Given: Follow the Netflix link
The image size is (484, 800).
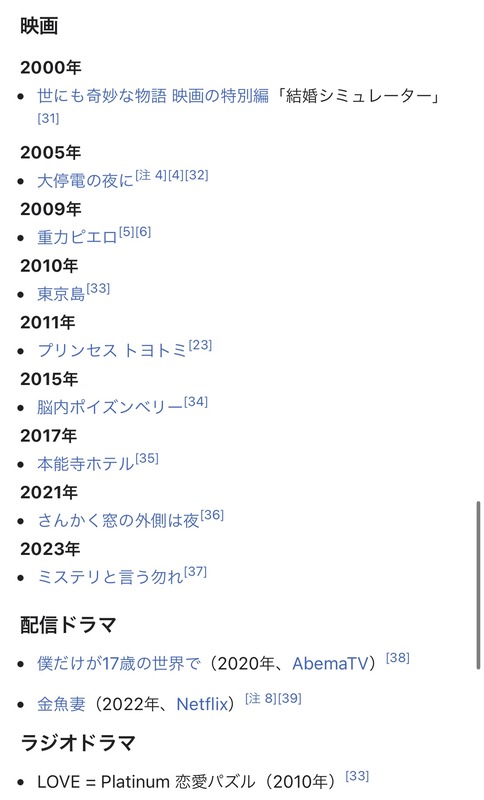Looking at the screenshot, I should click(x=202, y=704).
